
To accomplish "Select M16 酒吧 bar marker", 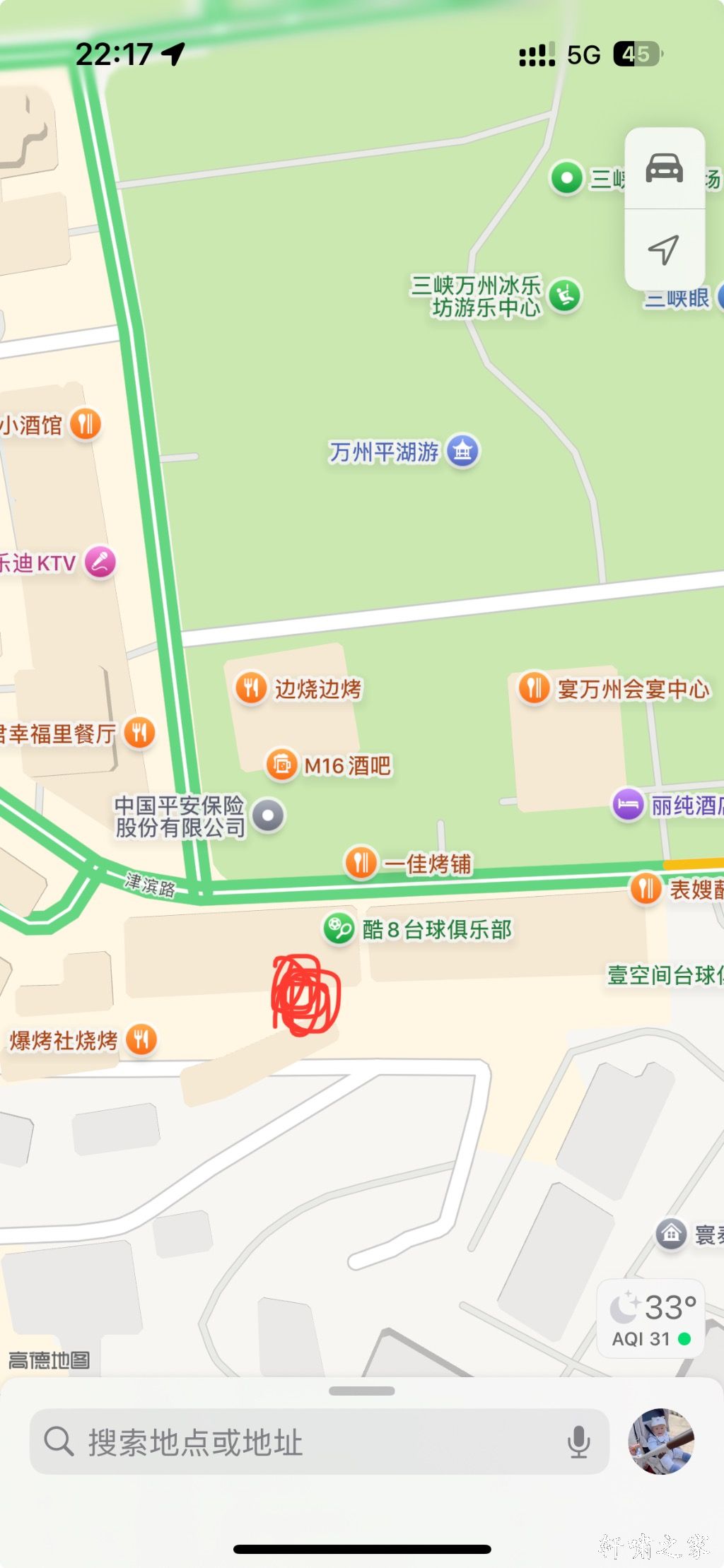I will [282, 765].
